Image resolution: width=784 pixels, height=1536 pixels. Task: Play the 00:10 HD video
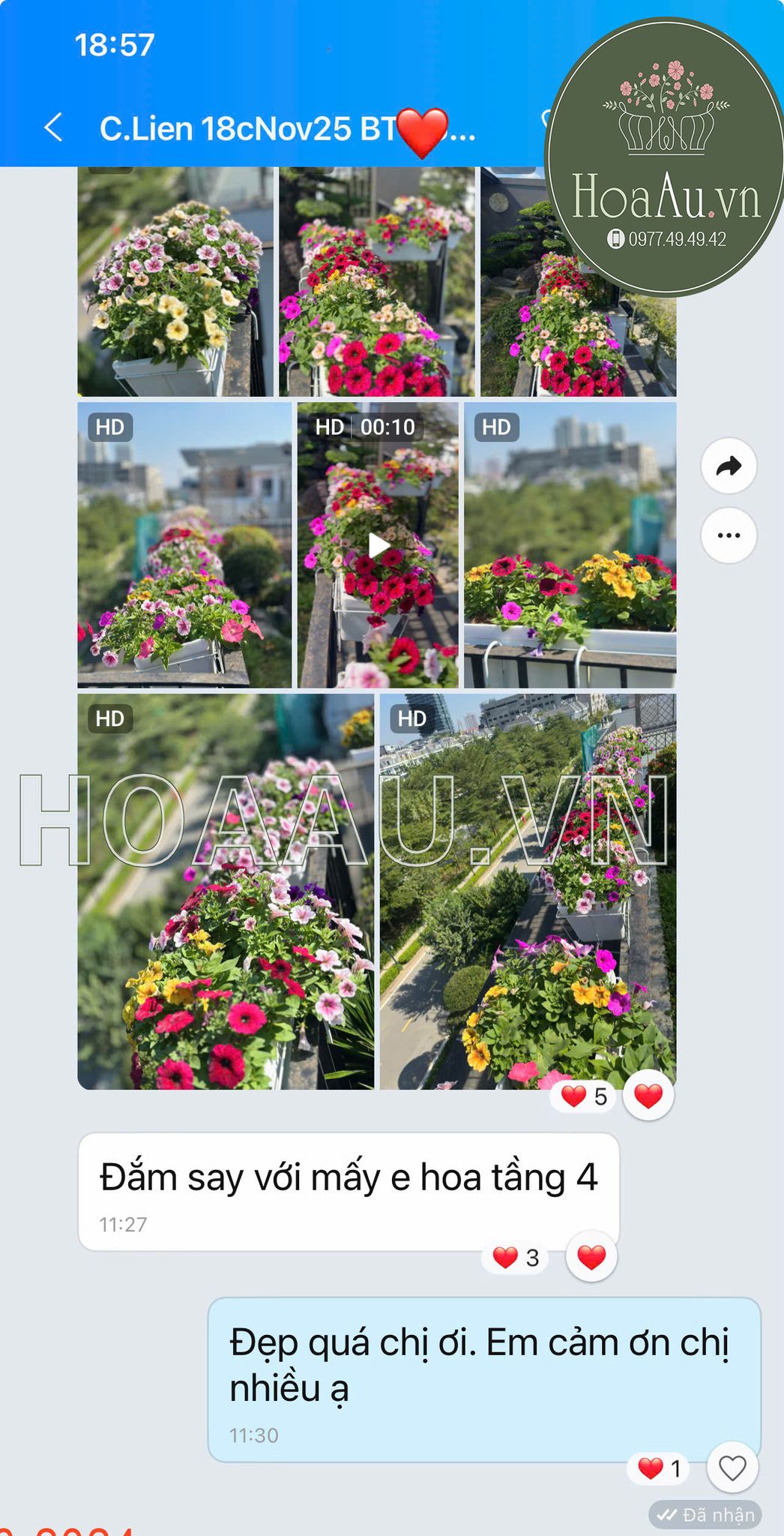coord(378,545)
